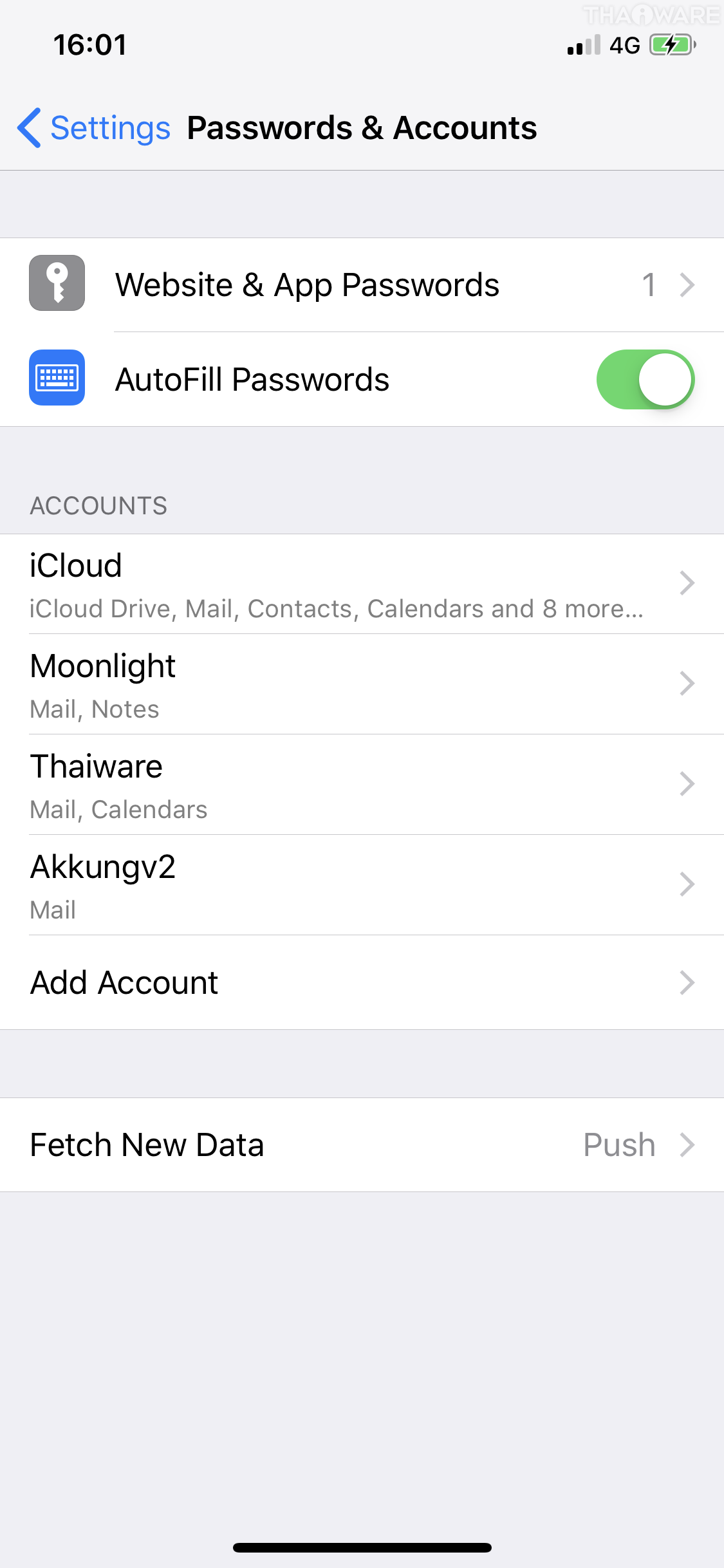Open Fetch New Data settings

(362, 1145)
